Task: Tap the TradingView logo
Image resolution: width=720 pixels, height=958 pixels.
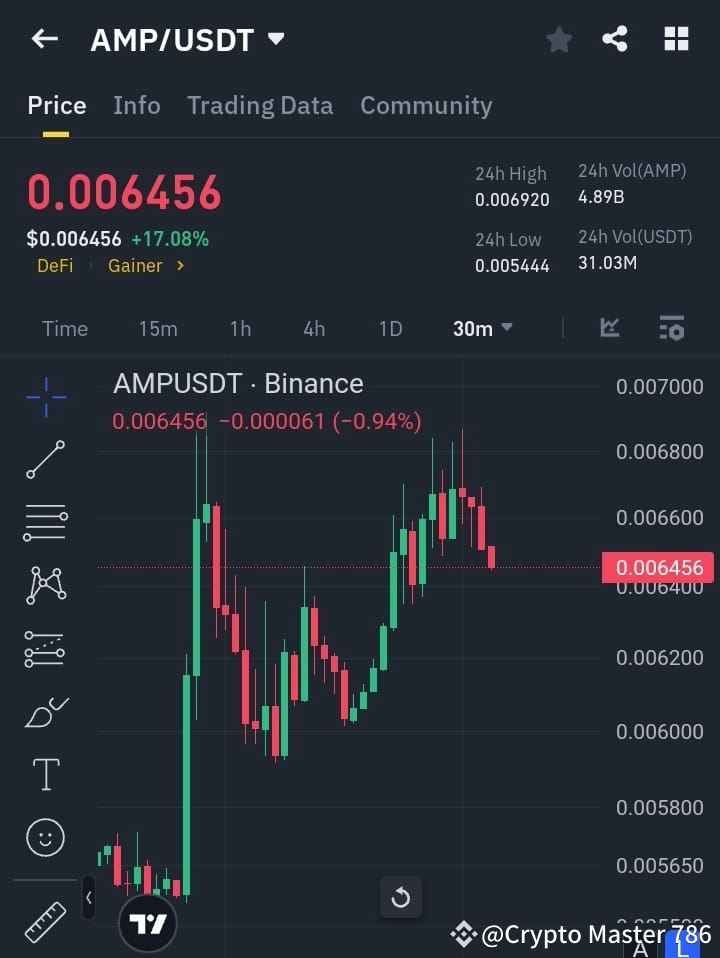Action: point(148,921)
